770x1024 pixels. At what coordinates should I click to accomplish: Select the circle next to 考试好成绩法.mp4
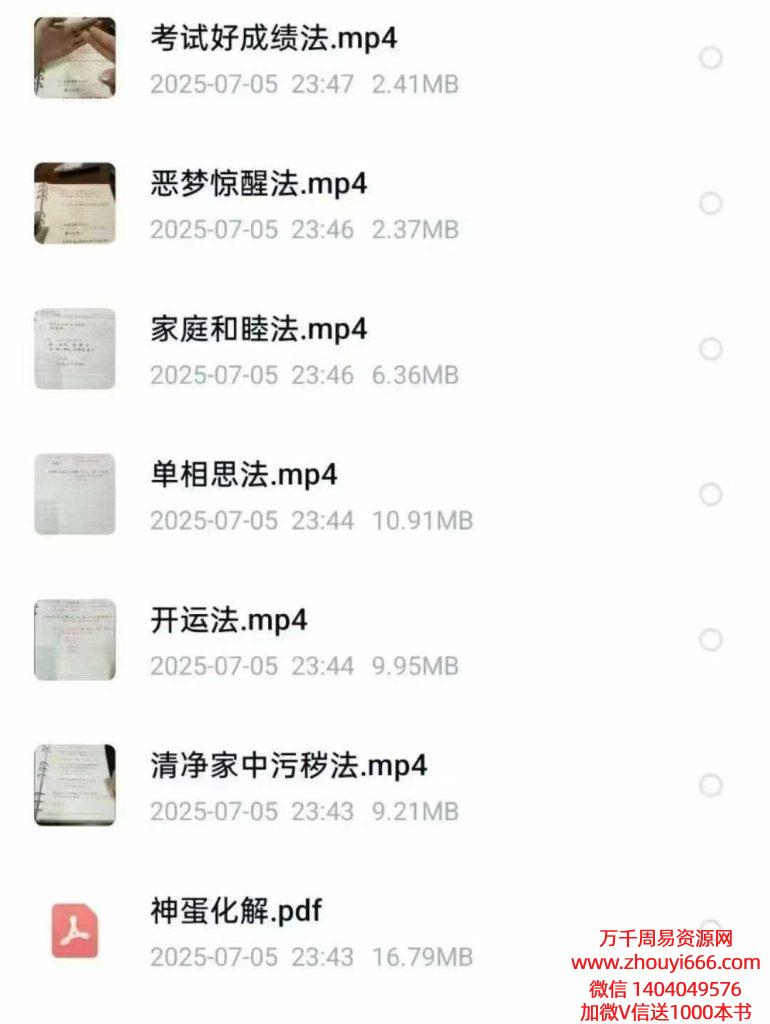710,58
